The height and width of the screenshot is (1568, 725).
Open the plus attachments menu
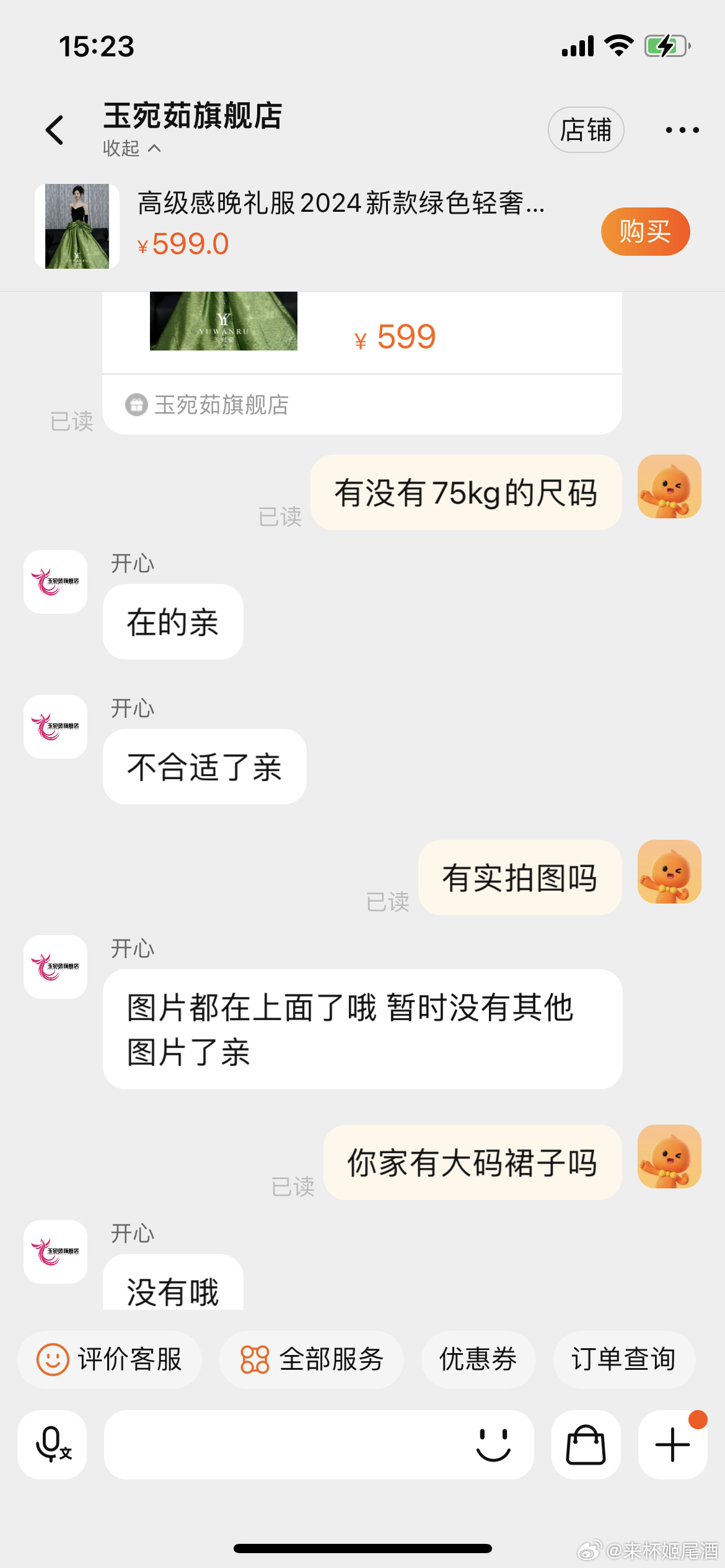[x=672, y=1445]
